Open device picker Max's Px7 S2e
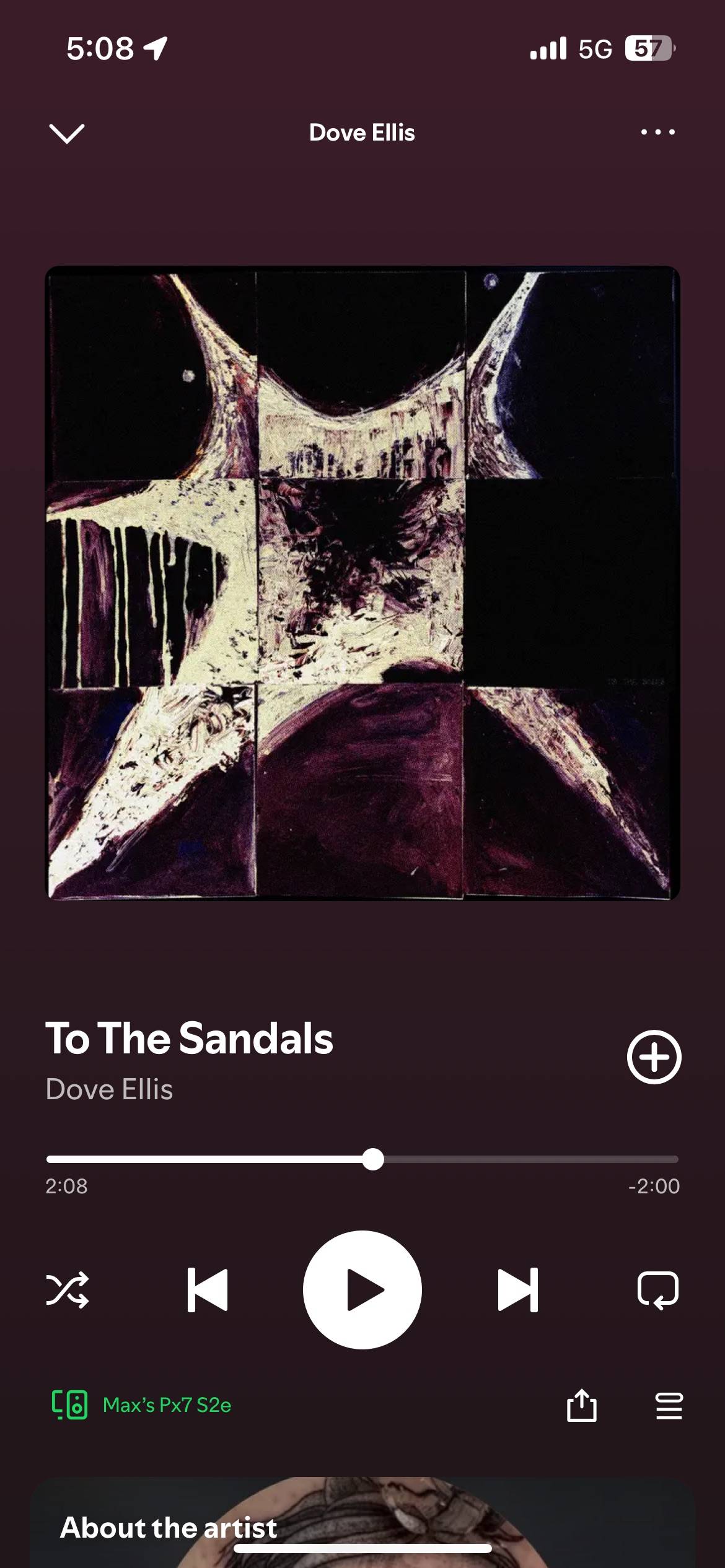The image size is (725, 1568). pyautogui.click(x=141, y=1405)
